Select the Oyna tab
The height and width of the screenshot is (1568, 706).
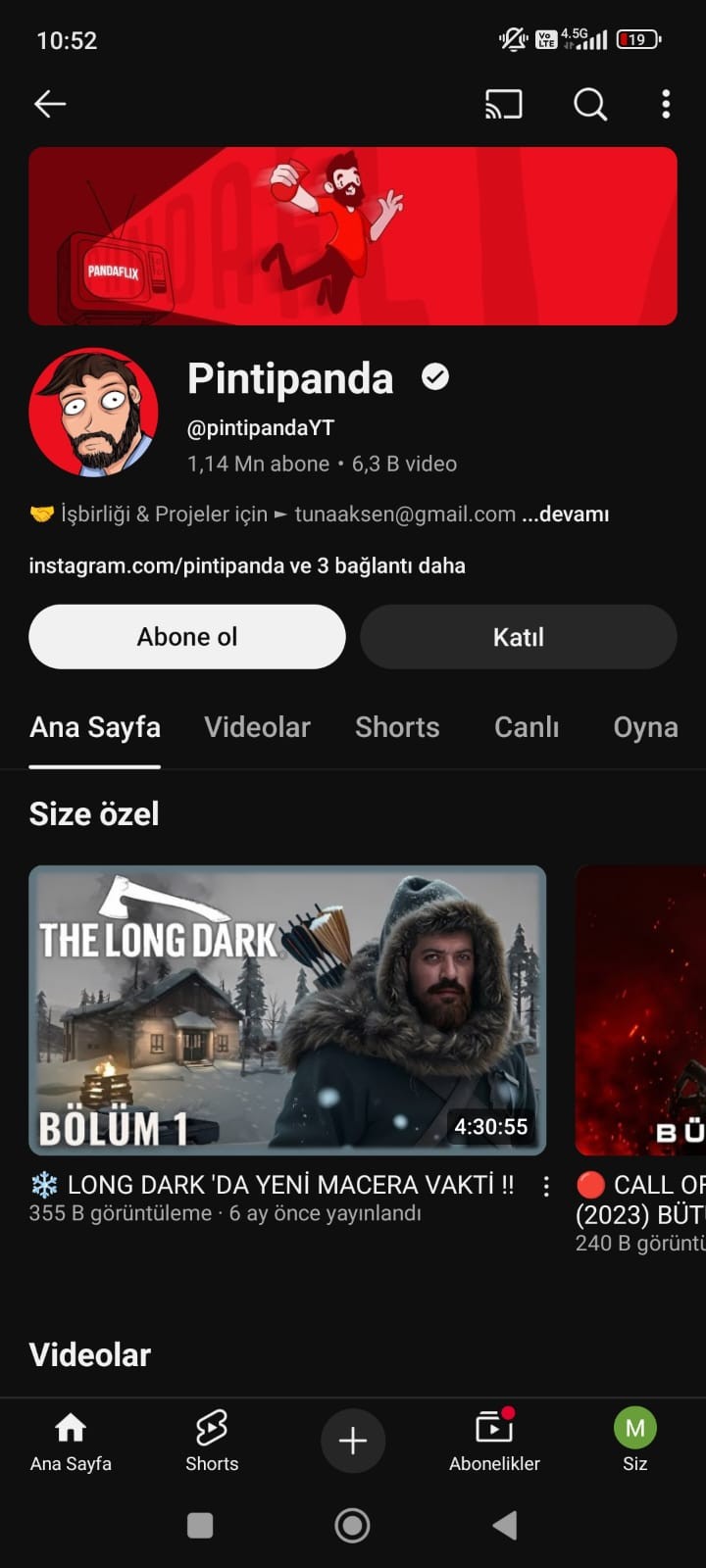[x=645, y=727]
